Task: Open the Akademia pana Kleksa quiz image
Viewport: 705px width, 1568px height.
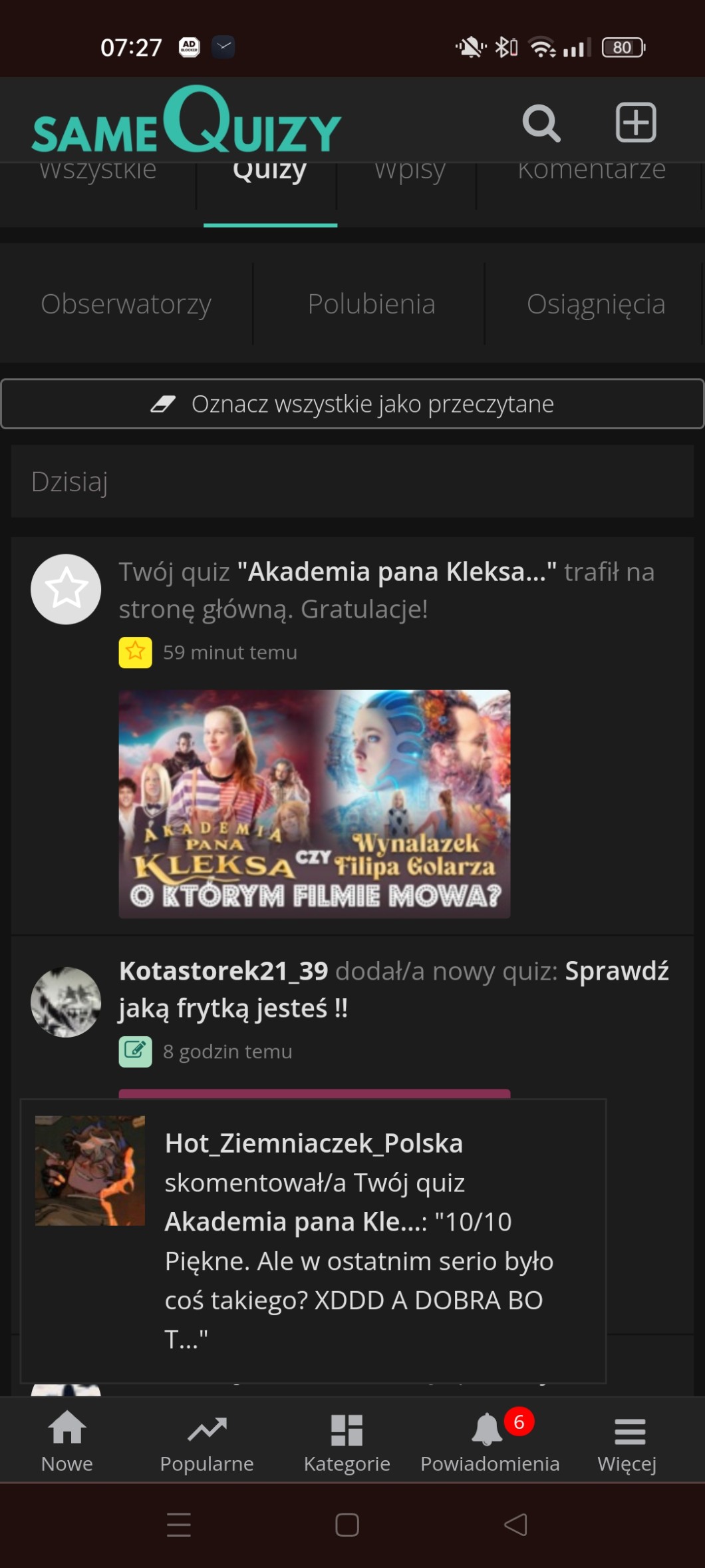Action: [314, 804]
